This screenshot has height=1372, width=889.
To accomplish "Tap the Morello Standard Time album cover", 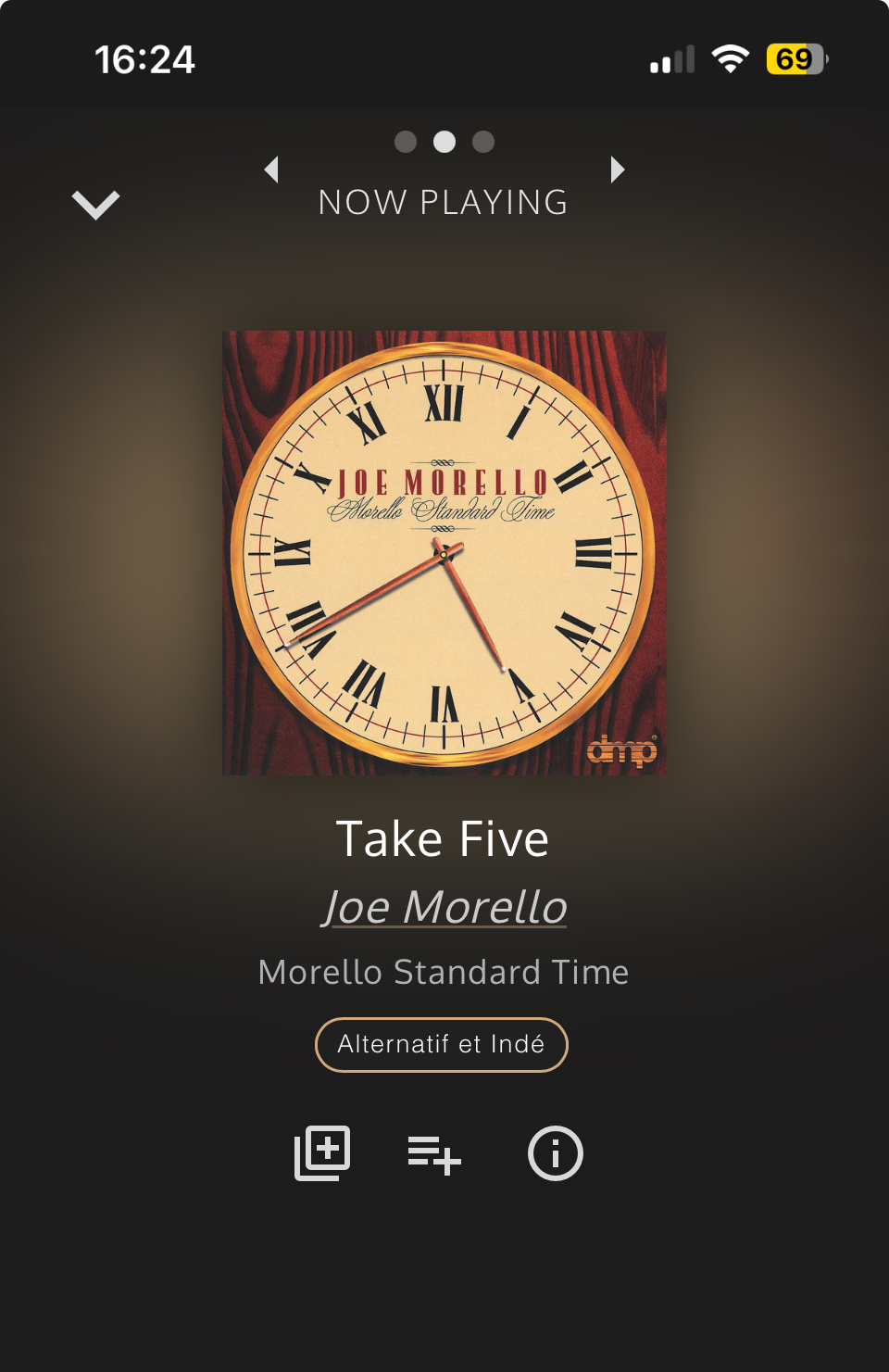I will [444, 553].
